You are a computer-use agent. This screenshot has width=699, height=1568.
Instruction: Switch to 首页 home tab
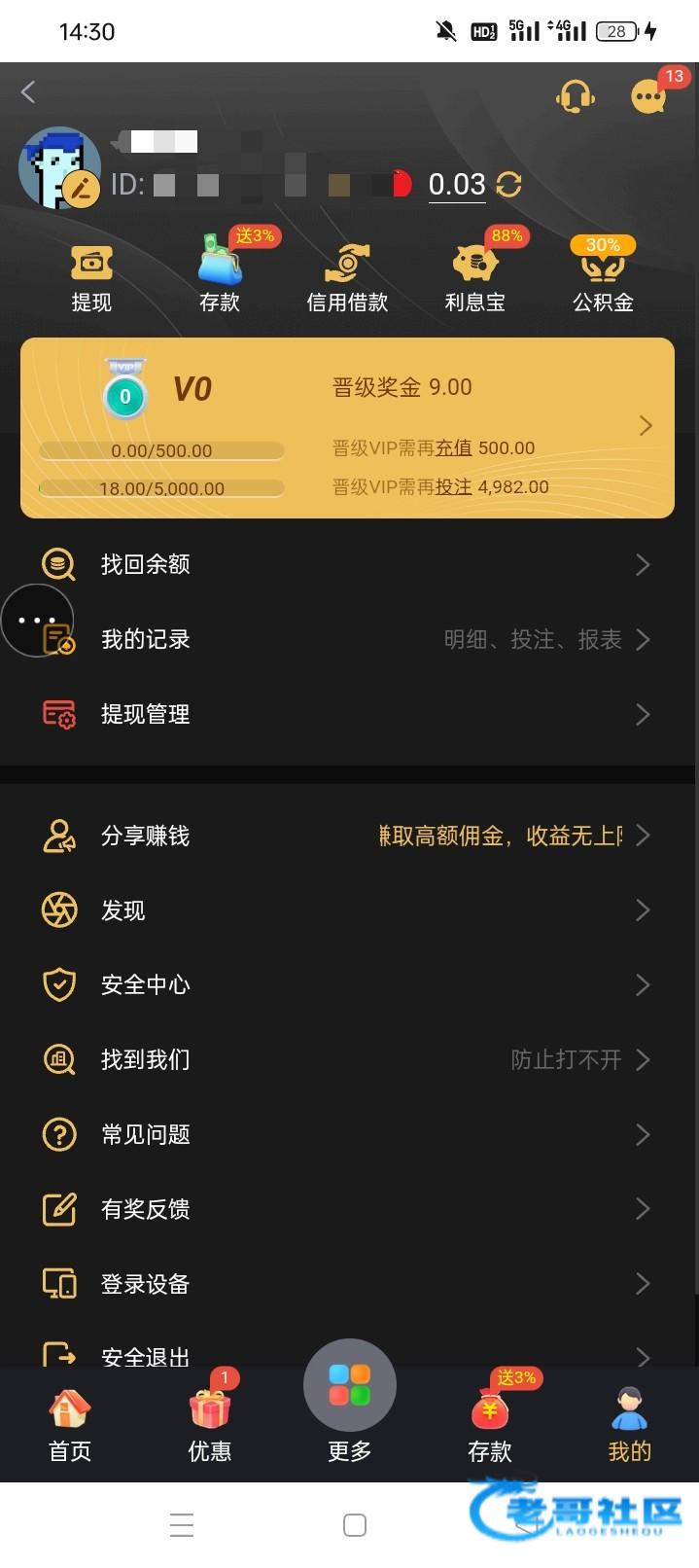tap(70, 1425)
